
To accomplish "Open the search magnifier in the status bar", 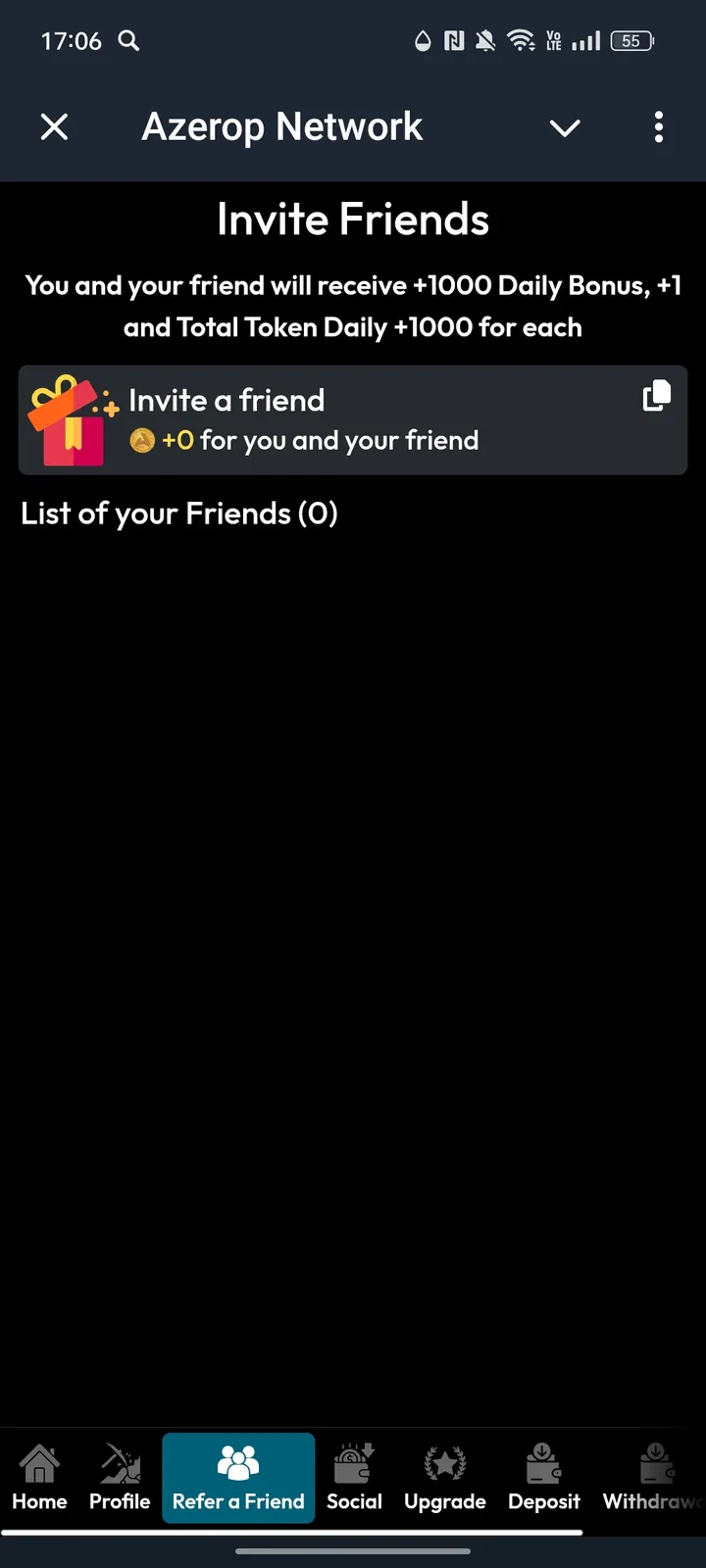I will tap(128, 41).
